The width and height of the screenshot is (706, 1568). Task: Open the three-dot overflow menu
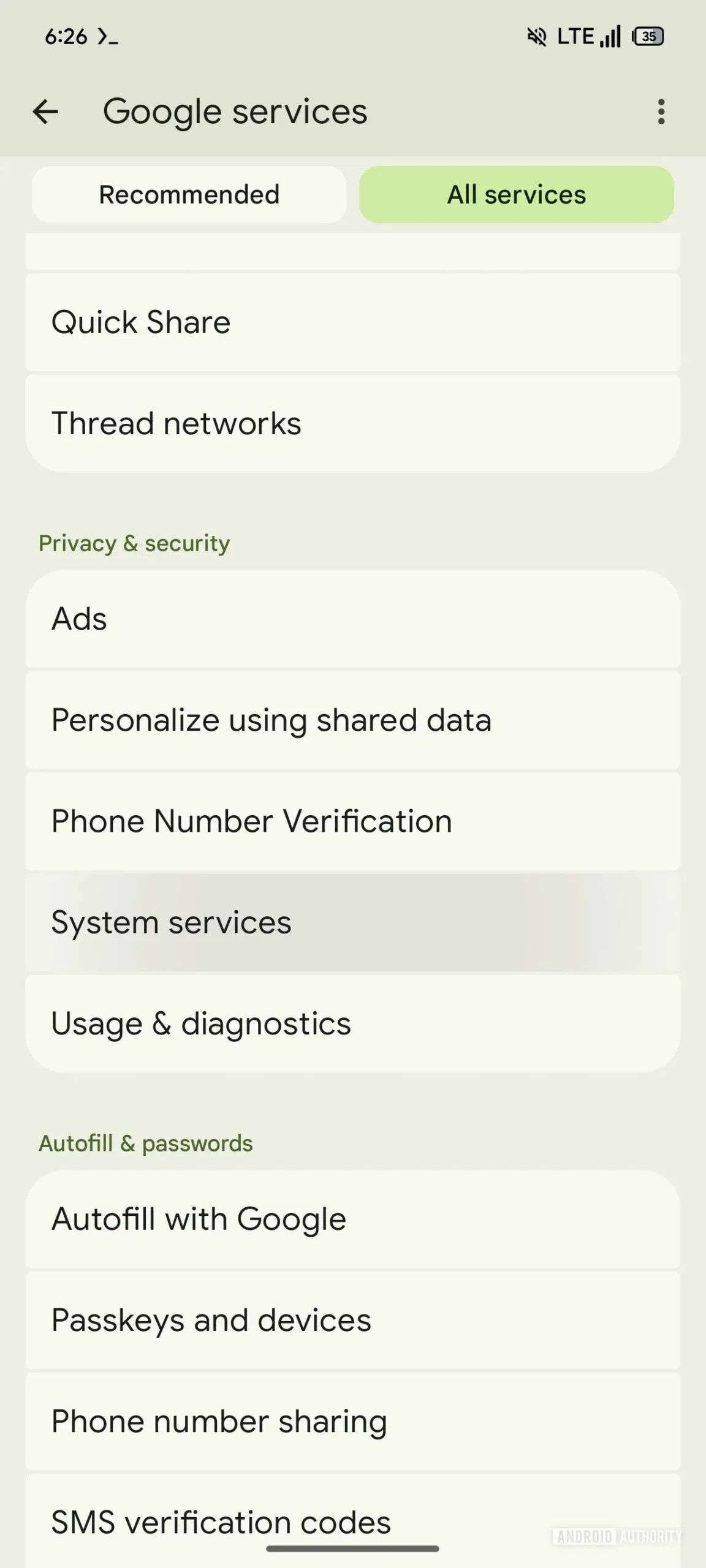[662, 111]
